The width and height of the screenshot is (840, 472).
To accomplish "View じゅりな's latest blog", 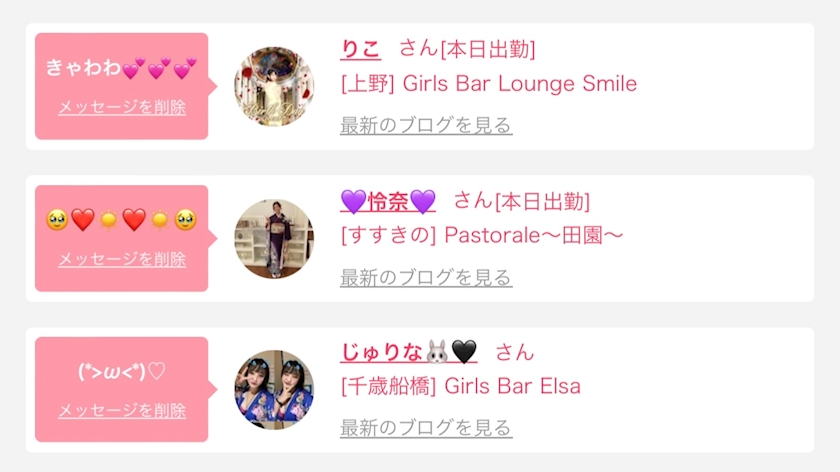I will [x=426, y=428].
